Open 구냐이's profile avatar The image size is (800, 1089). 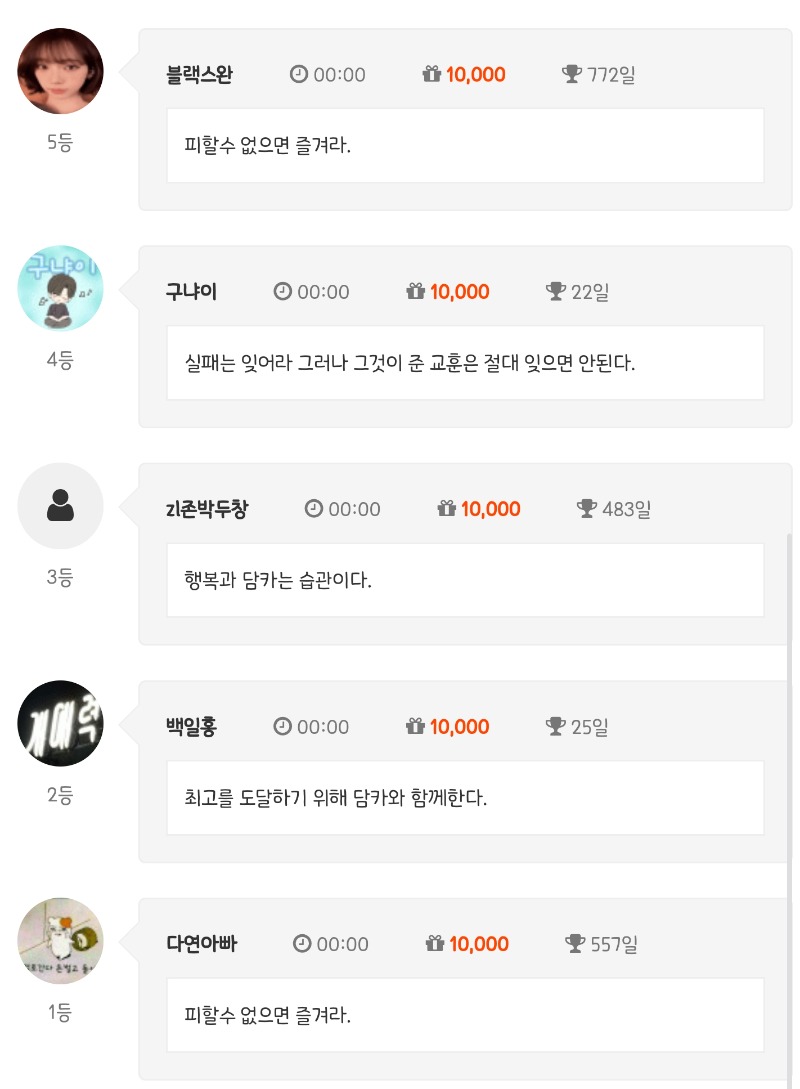click(60, 289)
